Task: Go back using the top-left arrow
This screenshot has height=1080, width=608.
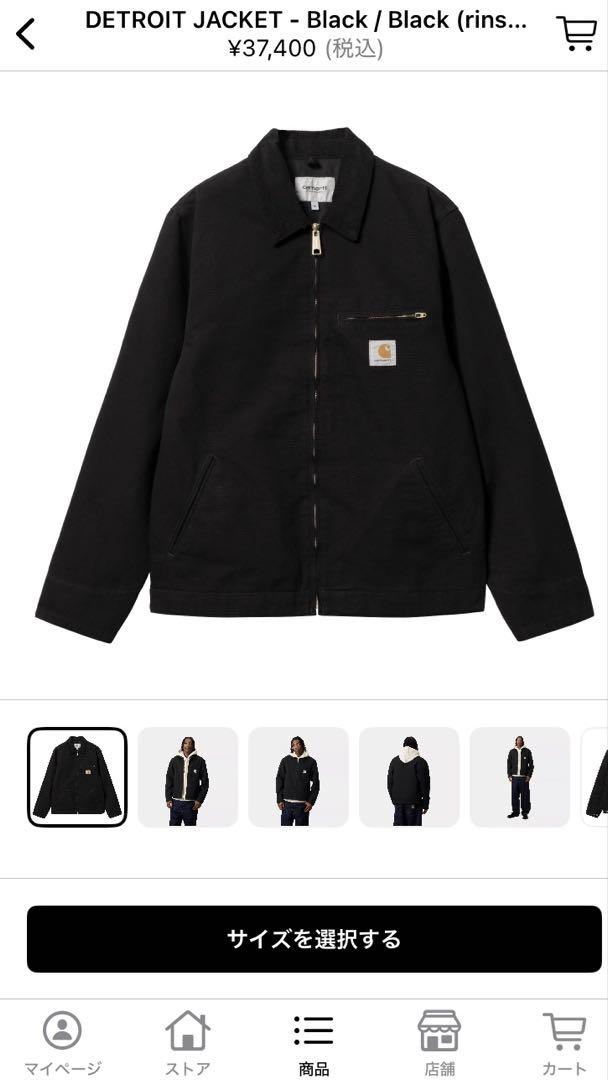Action: click(x=25, y=34)
